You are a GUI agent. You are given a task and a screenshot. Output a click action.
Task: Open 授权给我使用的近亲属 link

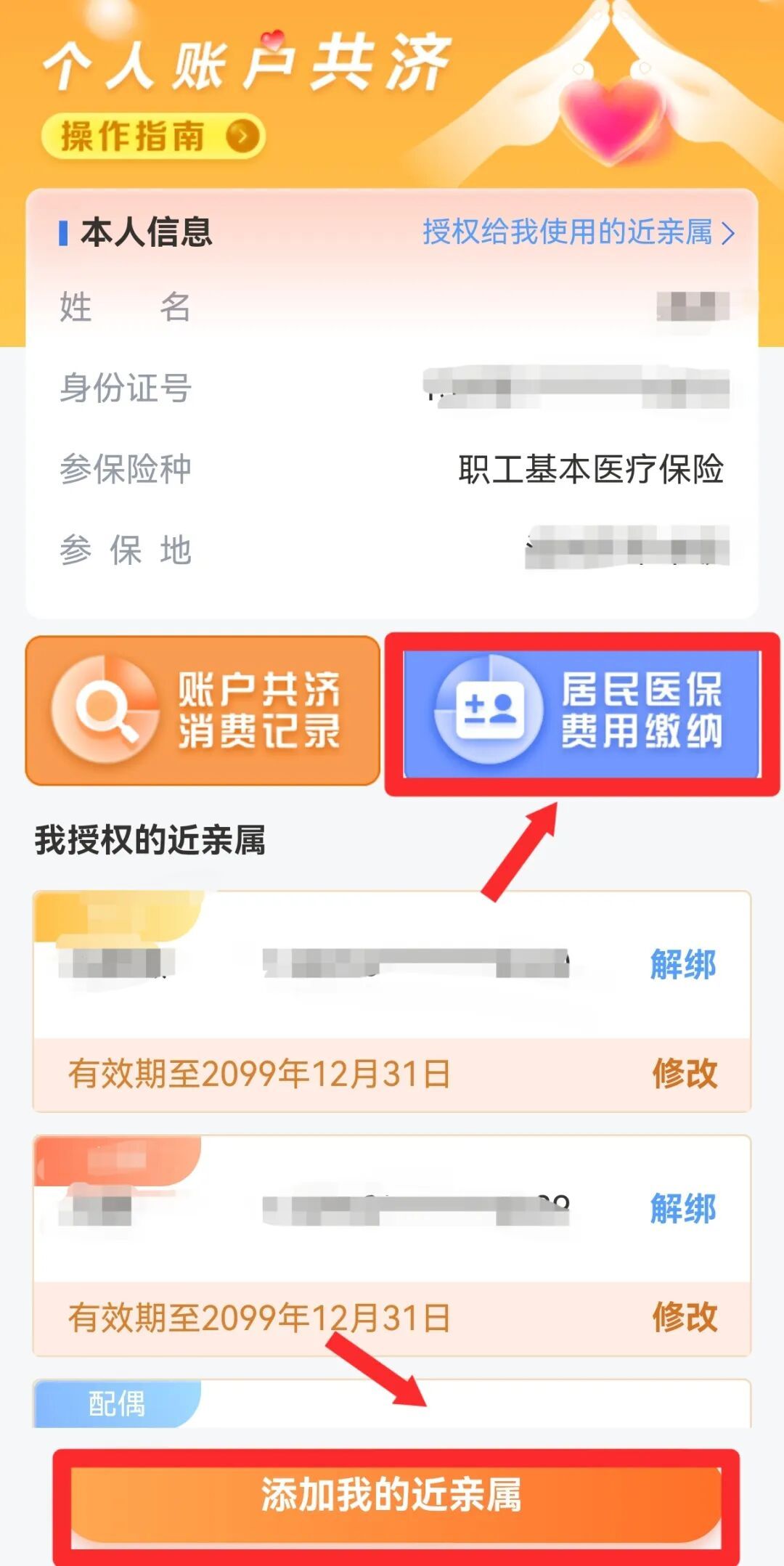(x=578, y=232)
